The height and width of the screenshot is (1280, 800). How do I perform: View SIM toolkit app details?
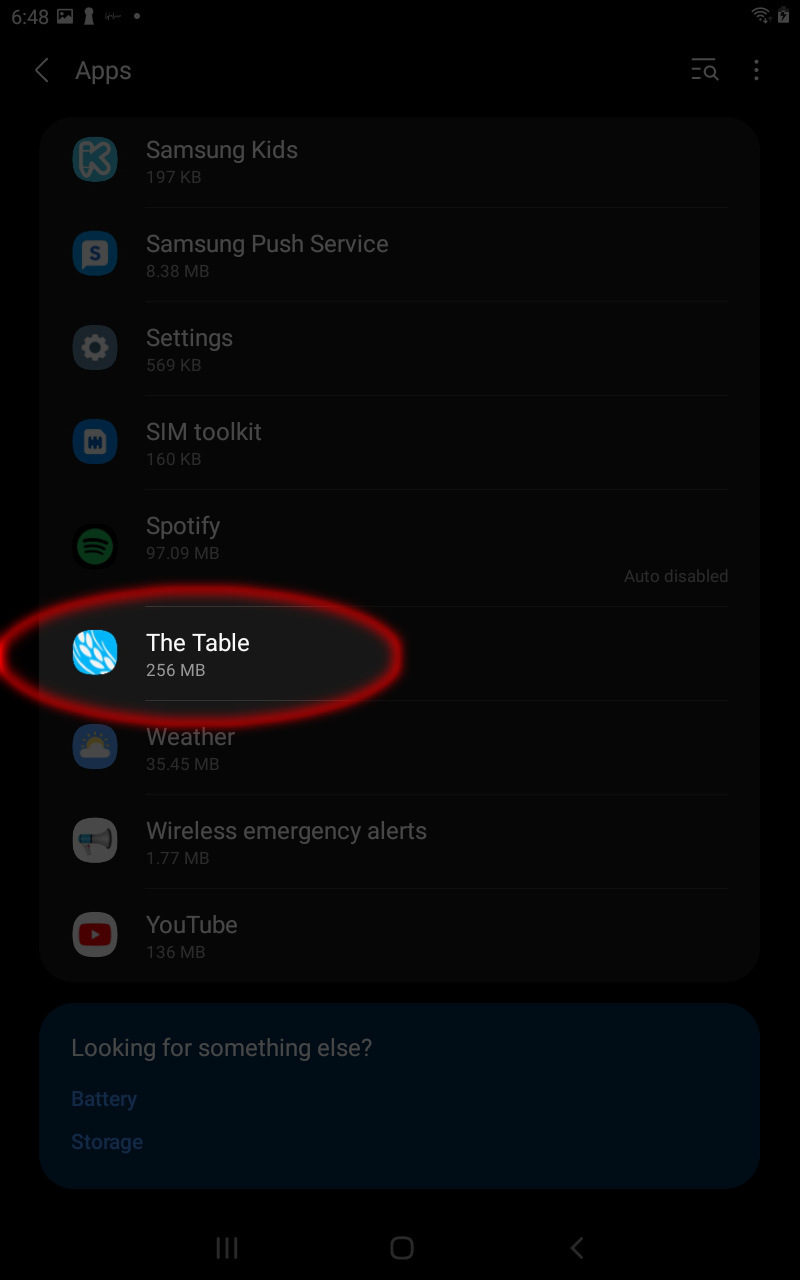point(399,443)
